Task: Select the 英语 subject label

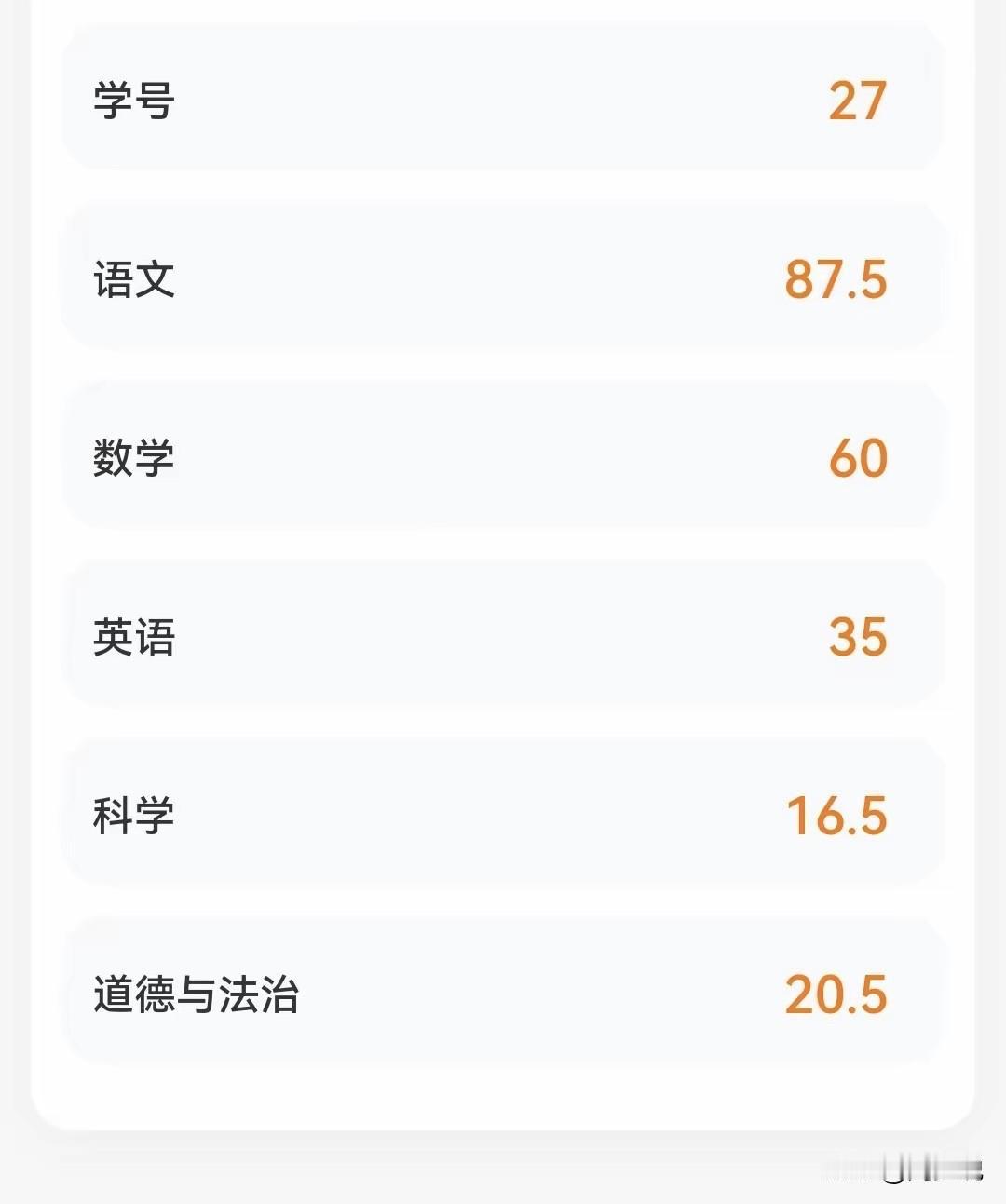Action: pos(134,636)
